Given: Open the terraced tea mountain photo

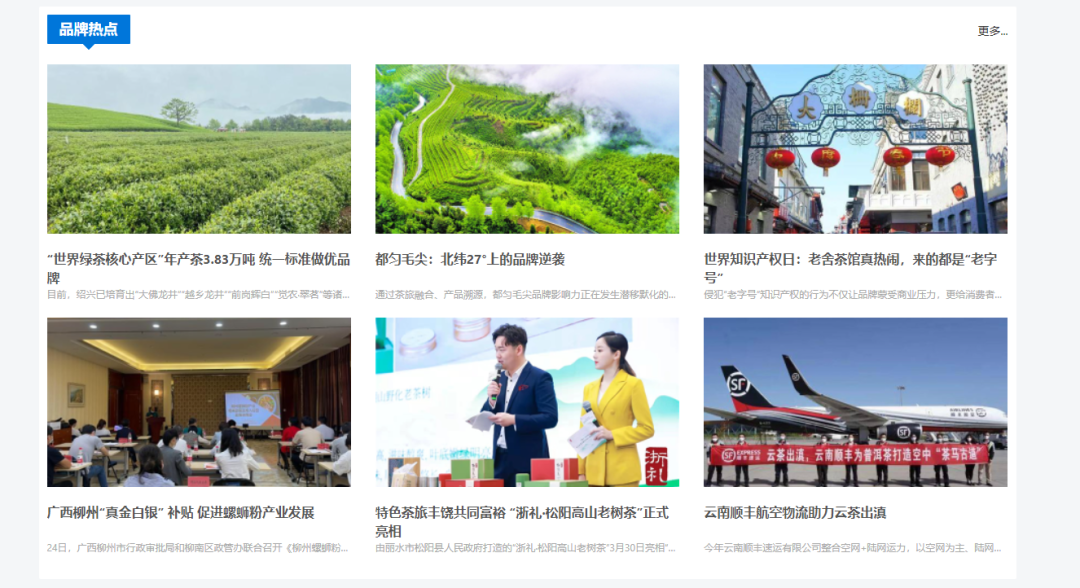Looking at the screenshot, I should pos(527,149).
